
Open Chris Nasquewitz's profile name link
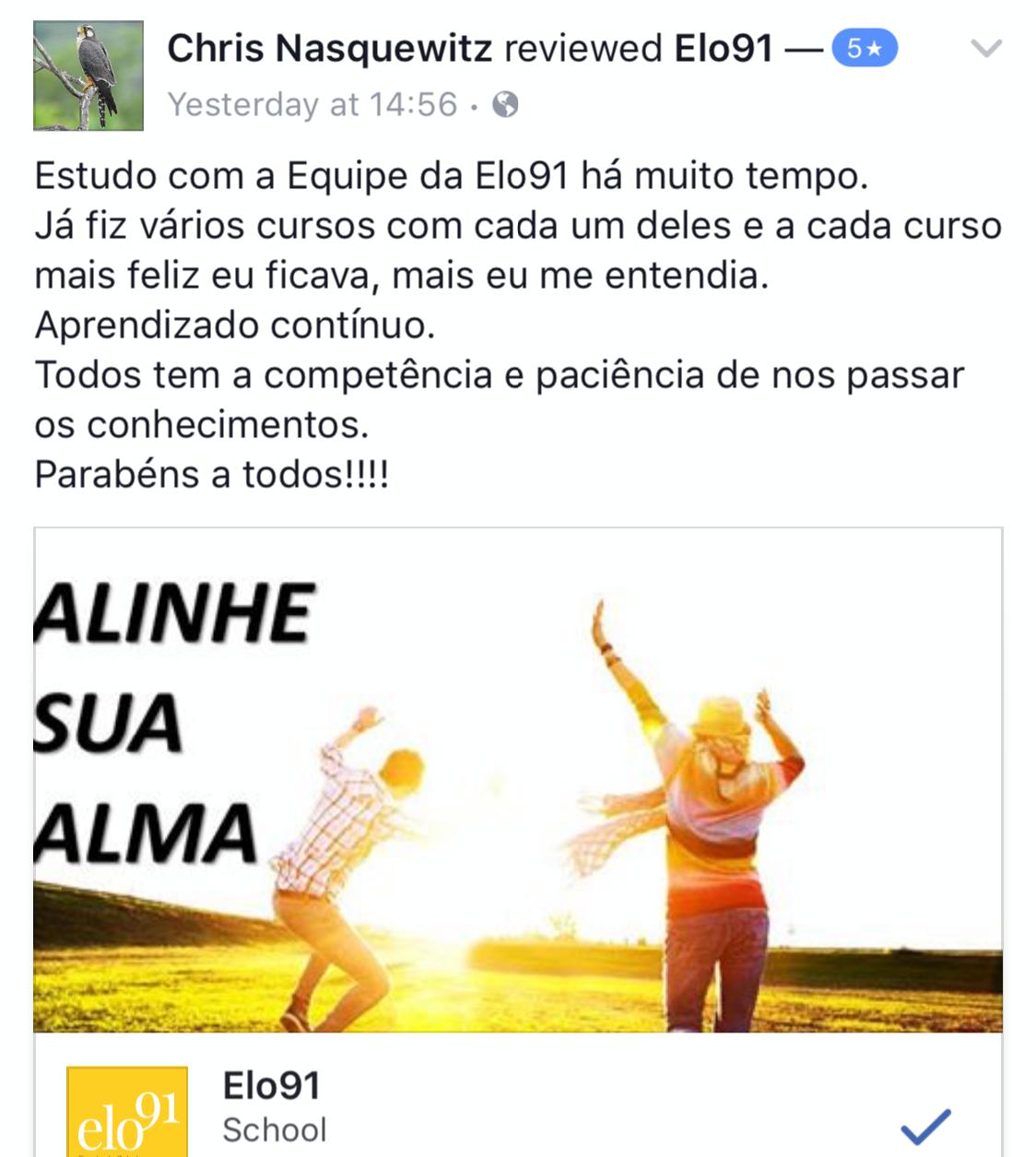pyautogui.click(x=329, y=49)
